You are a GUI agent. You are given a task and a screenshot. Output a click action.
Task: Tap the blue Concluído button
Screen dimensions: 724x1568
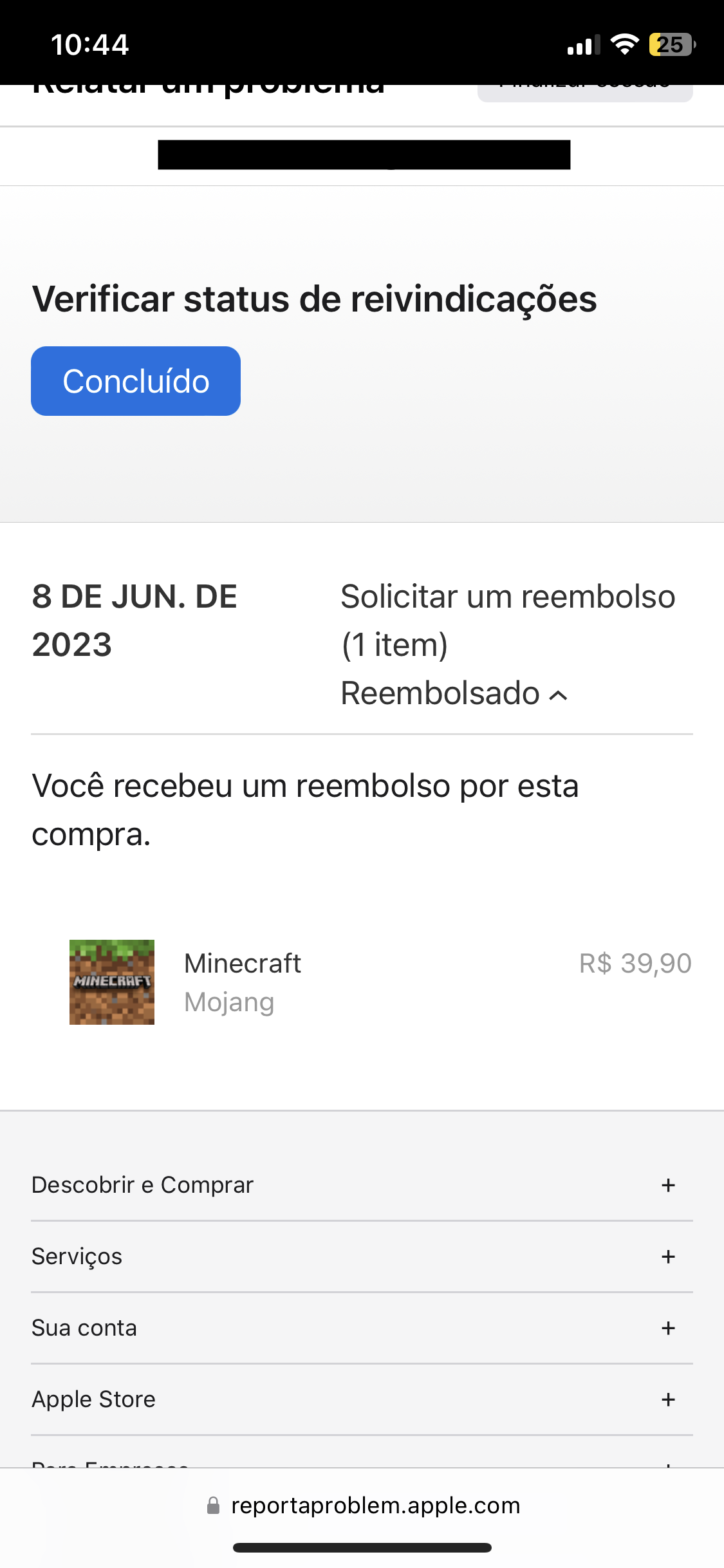[x=136, y=381]
